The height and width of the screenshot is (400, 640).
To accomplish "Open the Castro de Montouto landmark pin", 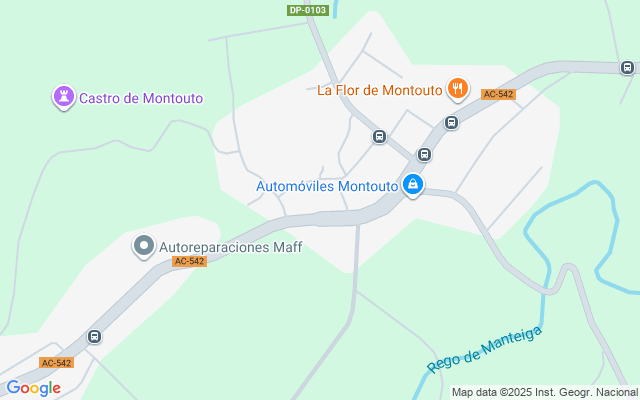I will click(64, 98).
